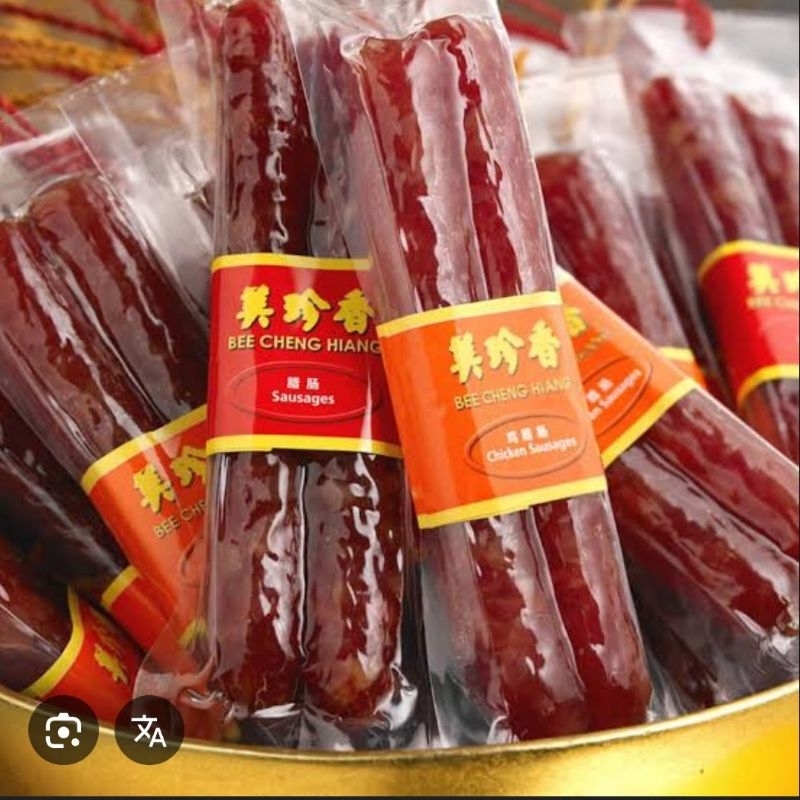Translate the text in the image

pyautogui.click(x=150, y=731)
